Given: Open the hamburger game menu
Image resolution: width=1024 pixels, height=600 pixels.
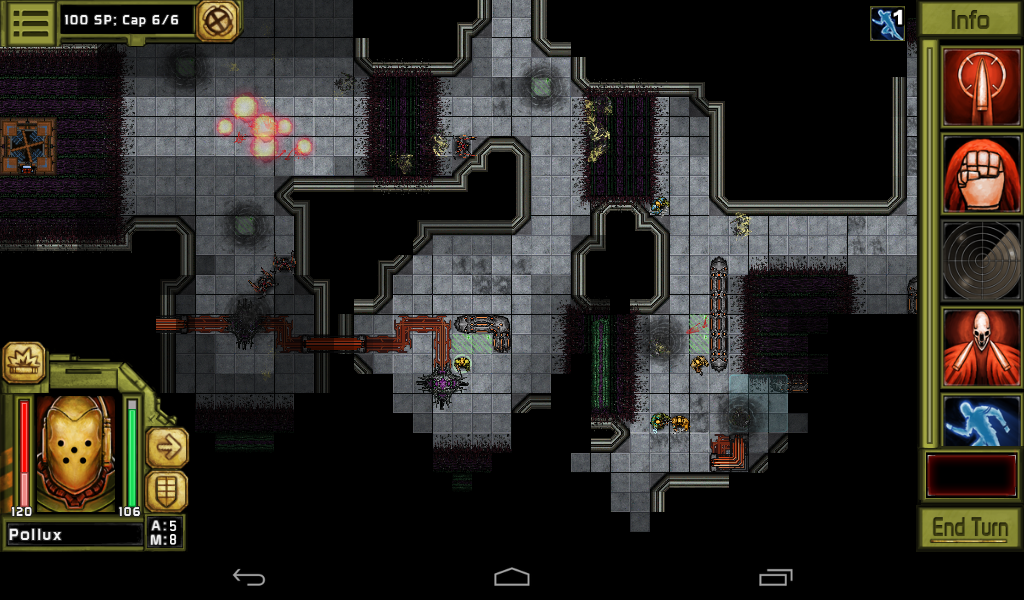Looking at the screenshot, I should coord(30,22).
